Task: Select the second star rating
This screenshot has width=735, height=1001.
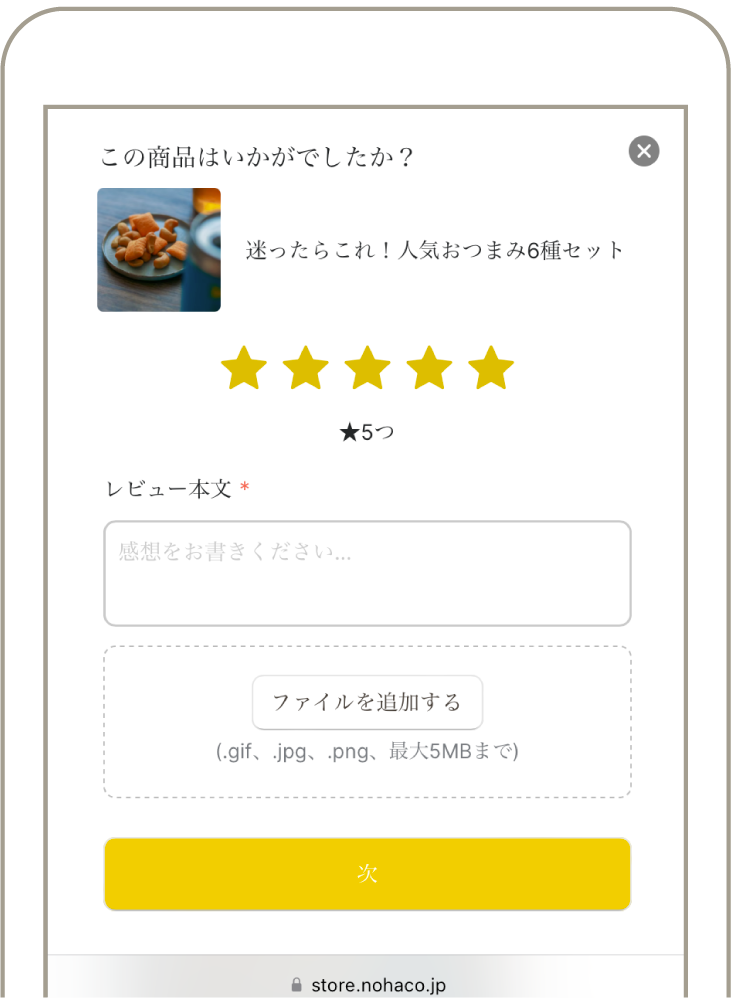Action: tap(306, 368)
